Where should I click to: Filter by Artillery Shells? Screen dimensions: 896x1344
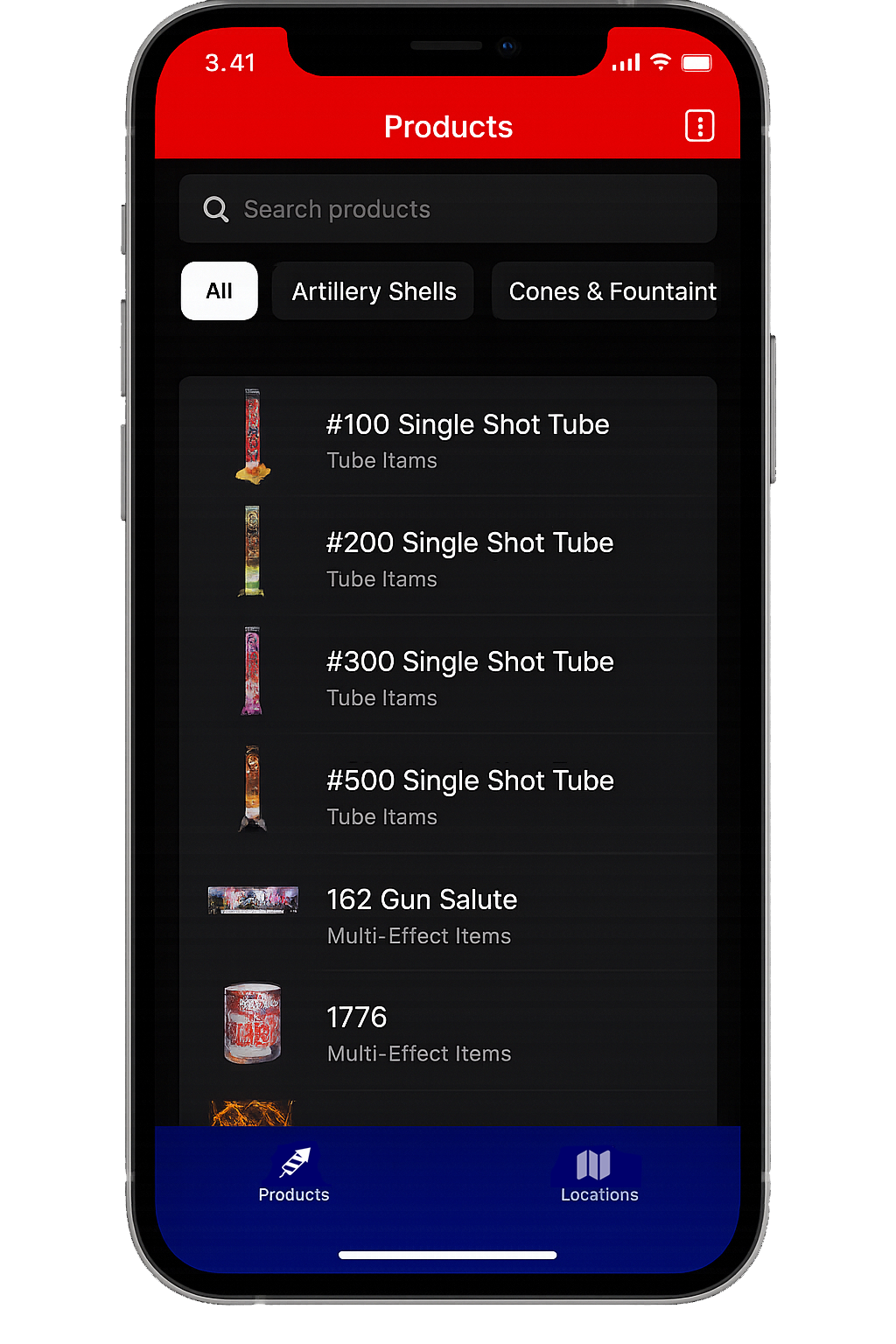[x=374, y=291]
